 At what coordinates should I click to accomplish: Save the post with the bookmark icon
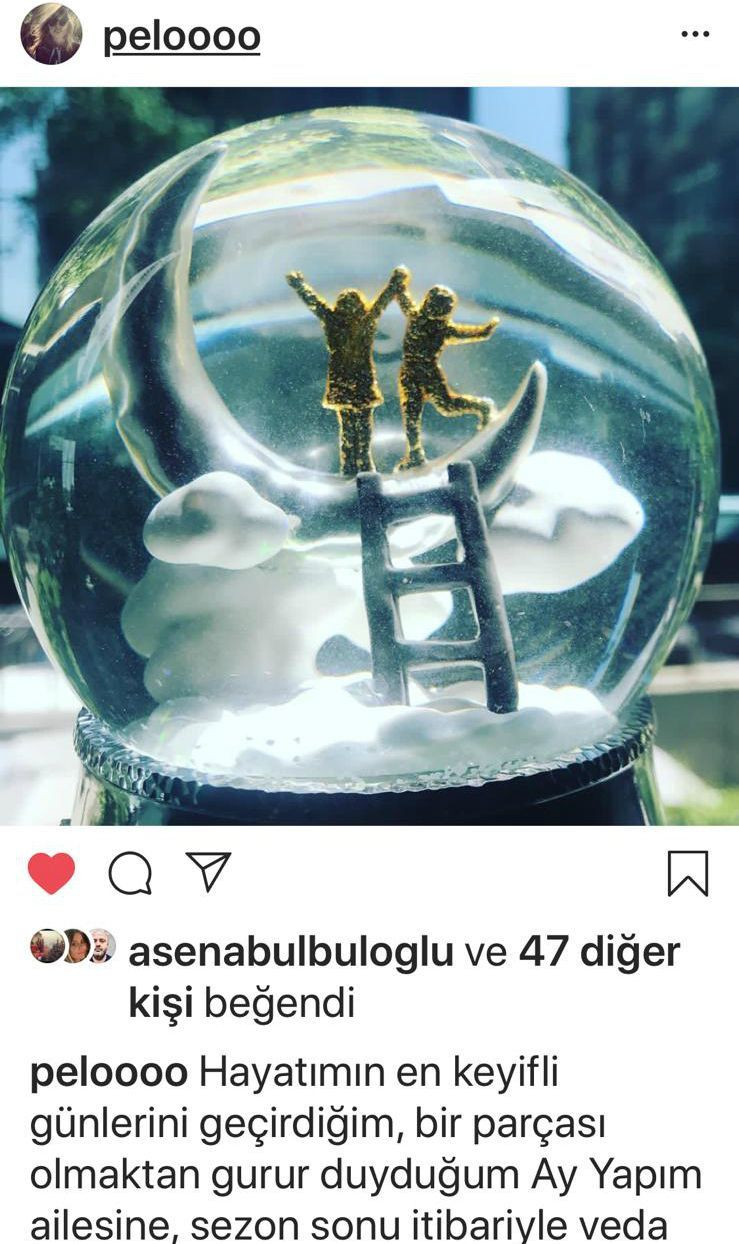point(687,873)
